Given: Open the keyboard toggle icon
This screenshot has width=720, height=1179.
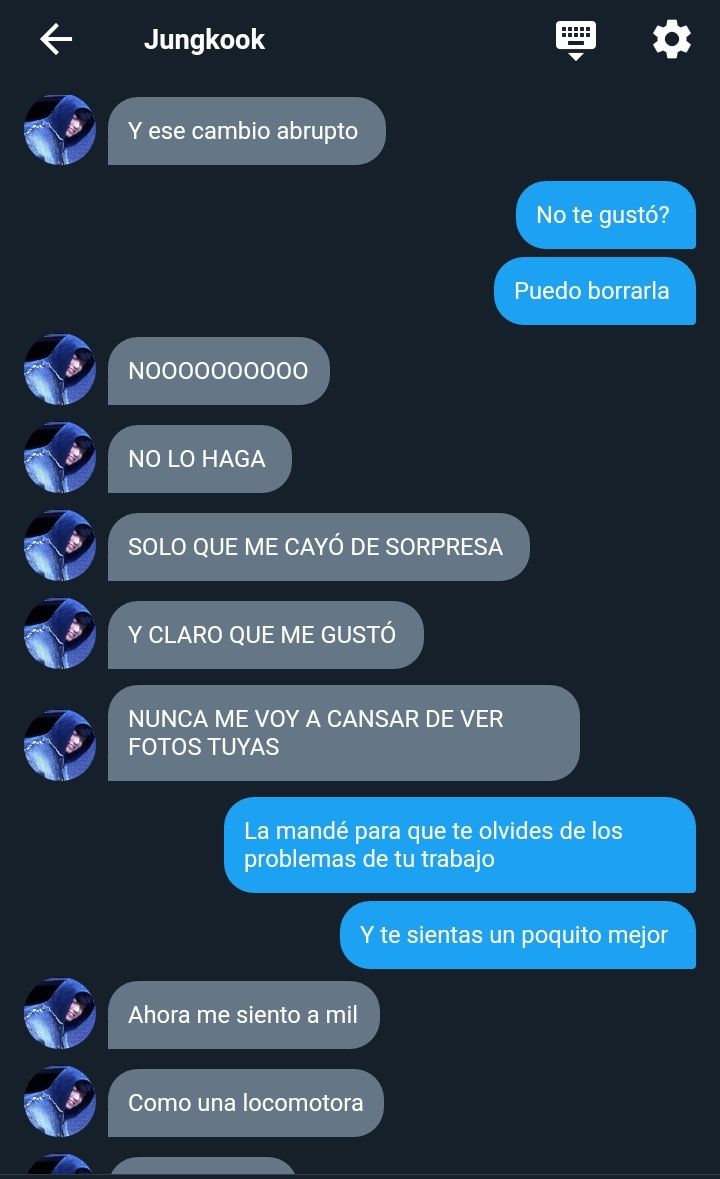Looking at the screenshot, I should pyautogui.click(x=576, y=41).
